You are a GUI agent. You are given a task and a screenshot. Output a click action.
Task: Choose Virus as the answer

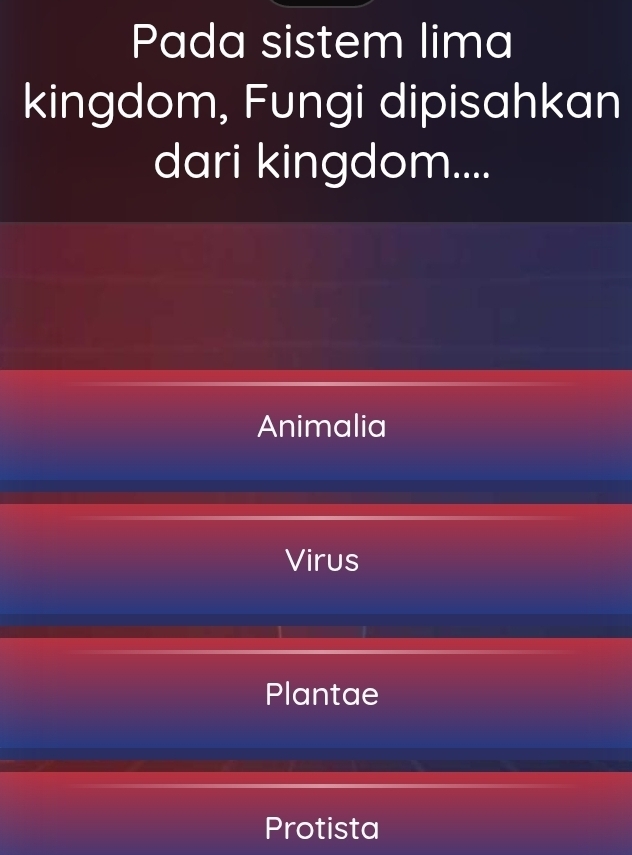320,560
